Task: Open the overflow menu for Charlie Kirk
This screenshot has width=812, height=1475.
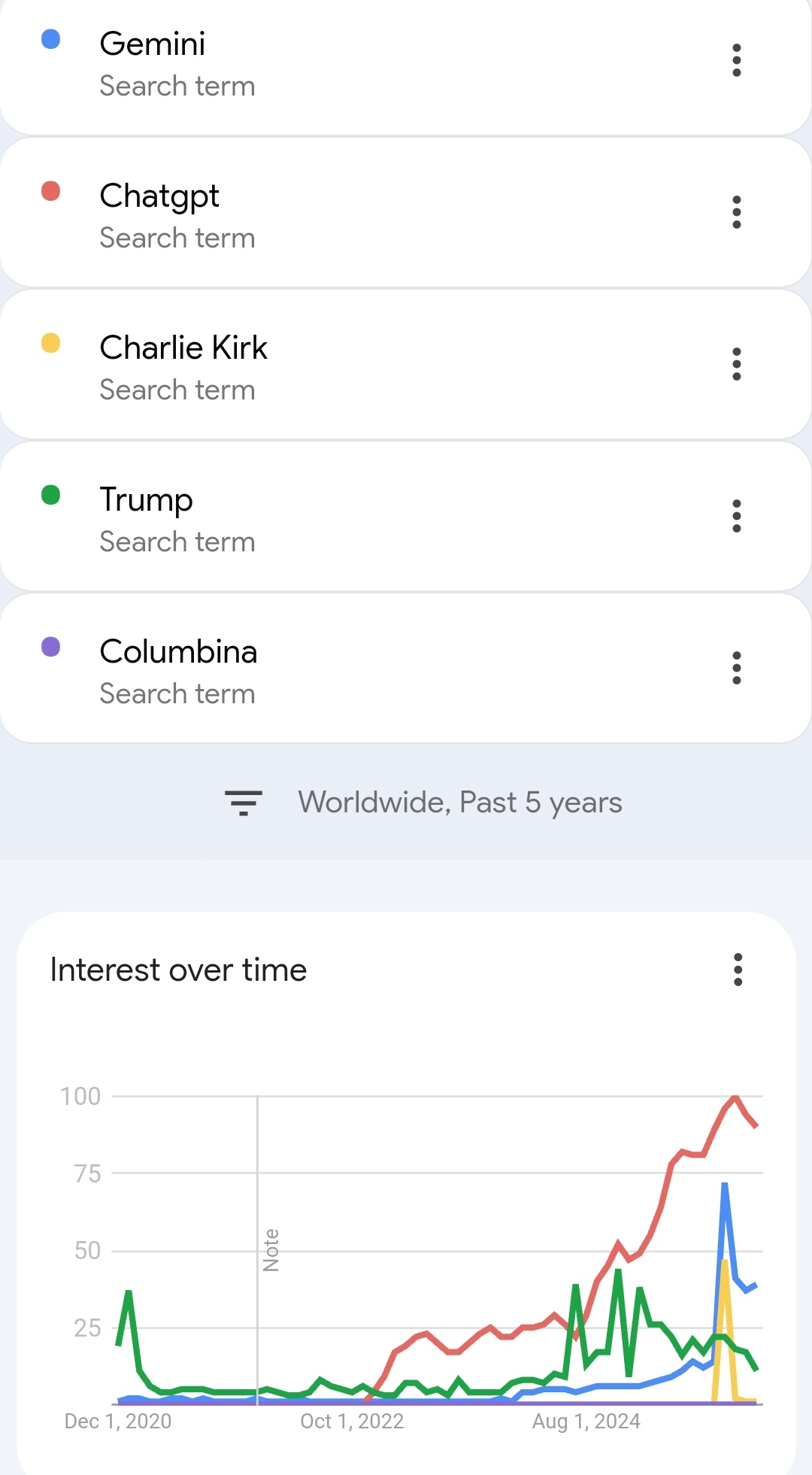Action: (x=736, y=364)
